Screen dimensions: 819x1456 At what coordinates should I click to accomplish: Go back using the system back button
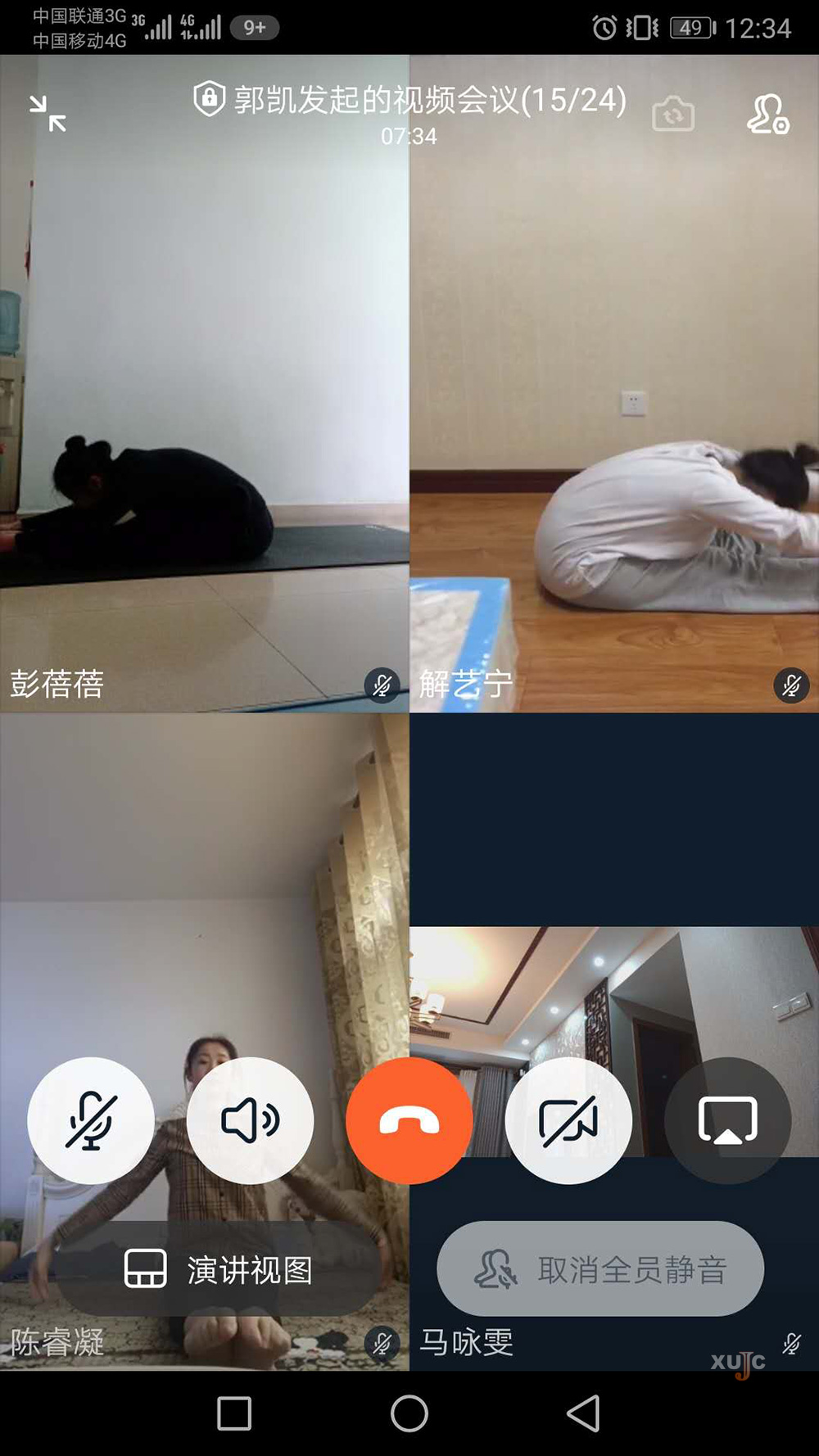583,1413
